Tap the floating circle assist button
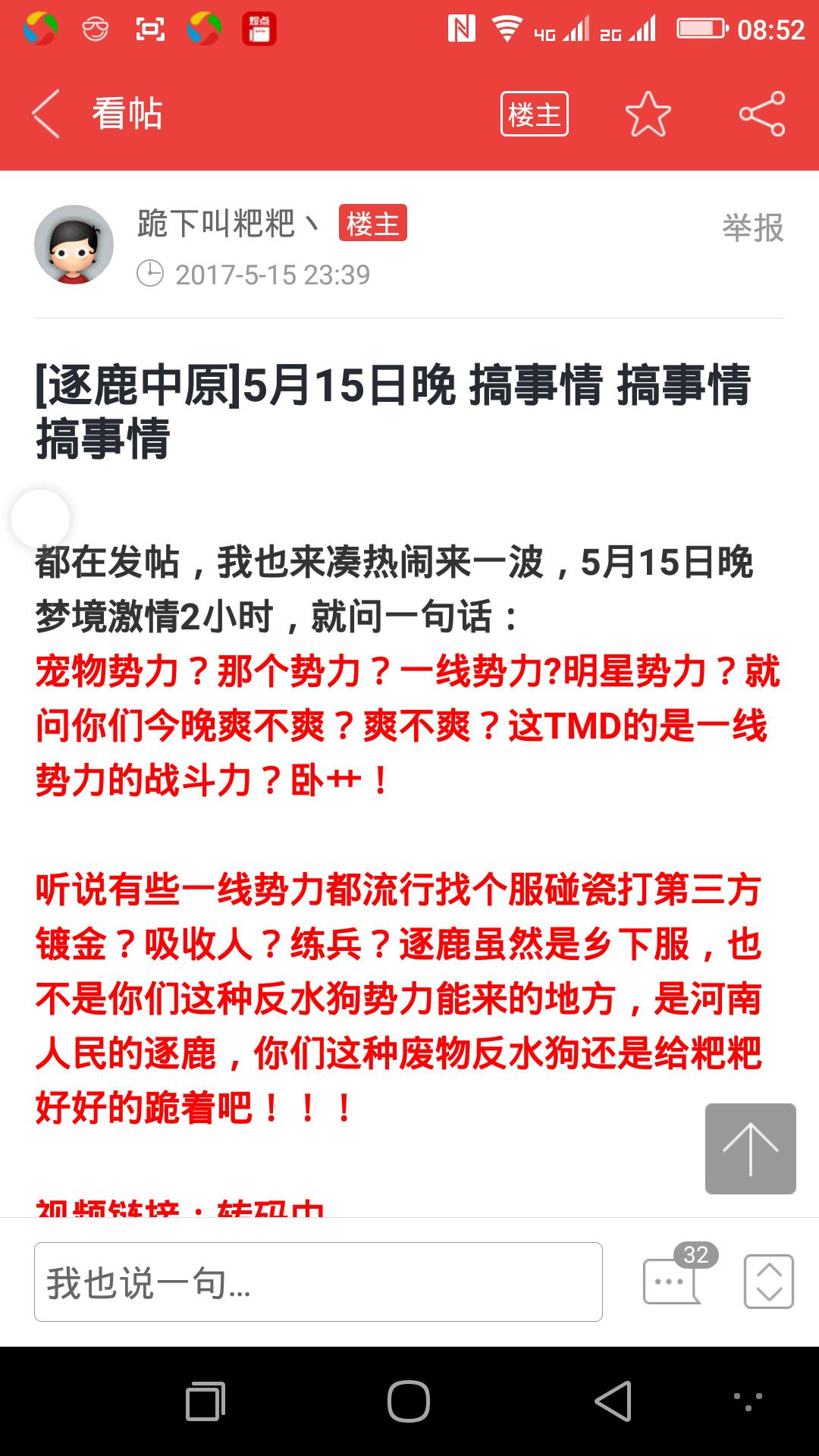Screen dimensions: 819x1456 point(40,519)
